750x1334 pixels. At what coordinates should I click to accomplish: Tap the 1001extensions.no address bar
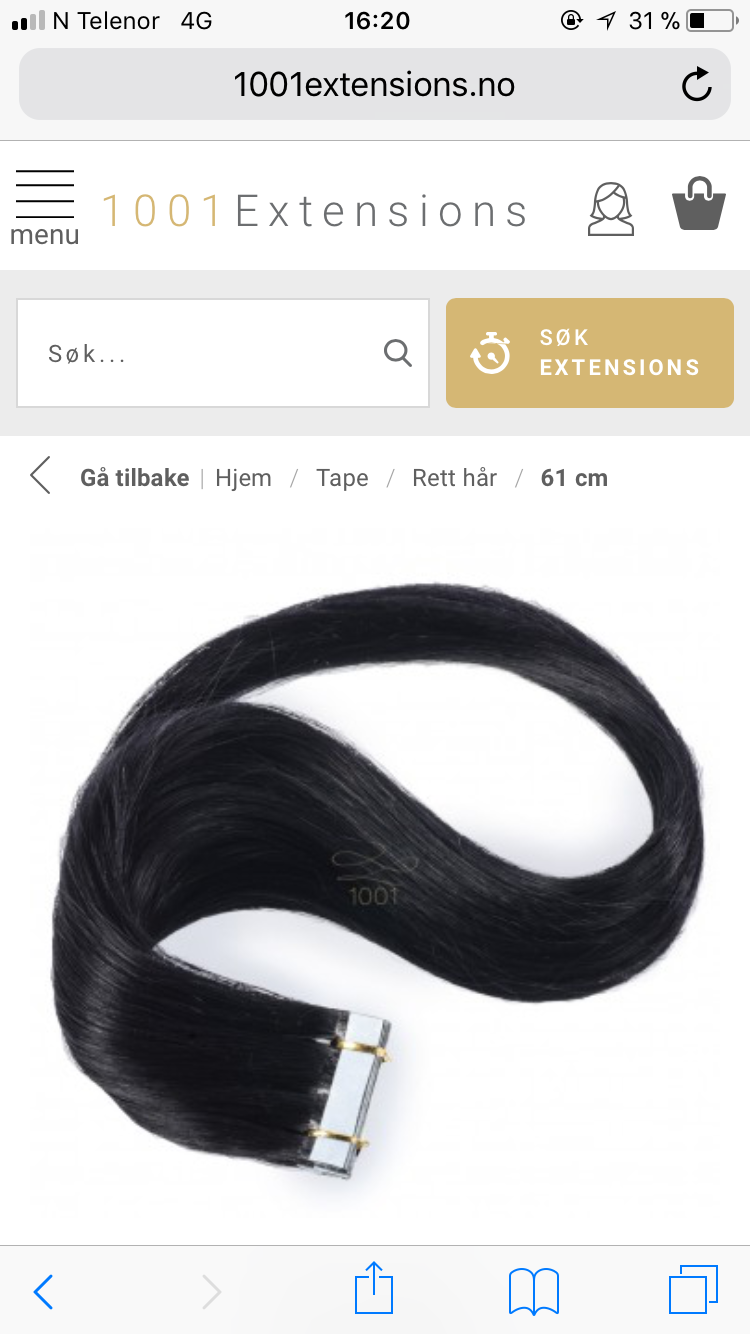(x=375, y=84)
